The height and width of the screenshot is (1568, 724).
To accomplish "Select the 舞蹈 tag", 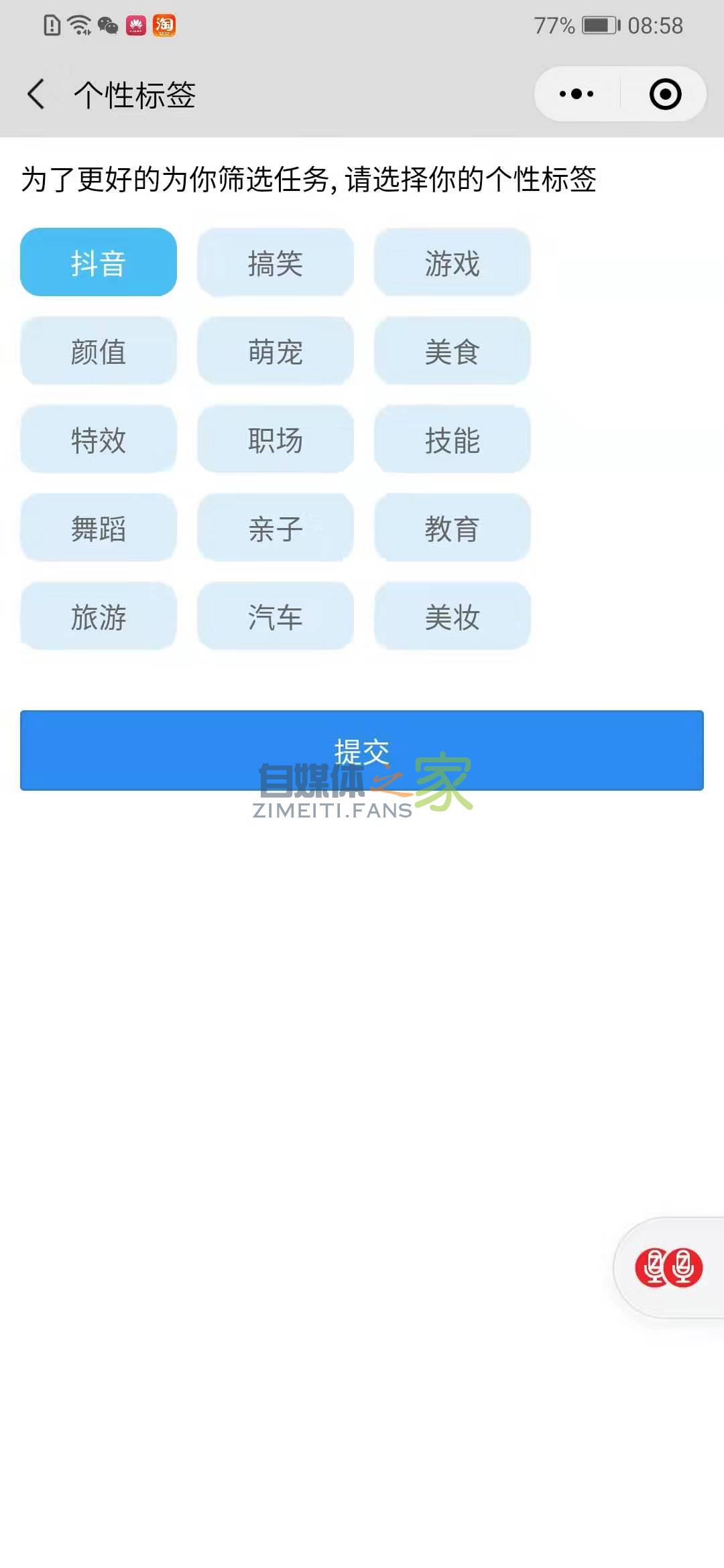I will [98, 529].
